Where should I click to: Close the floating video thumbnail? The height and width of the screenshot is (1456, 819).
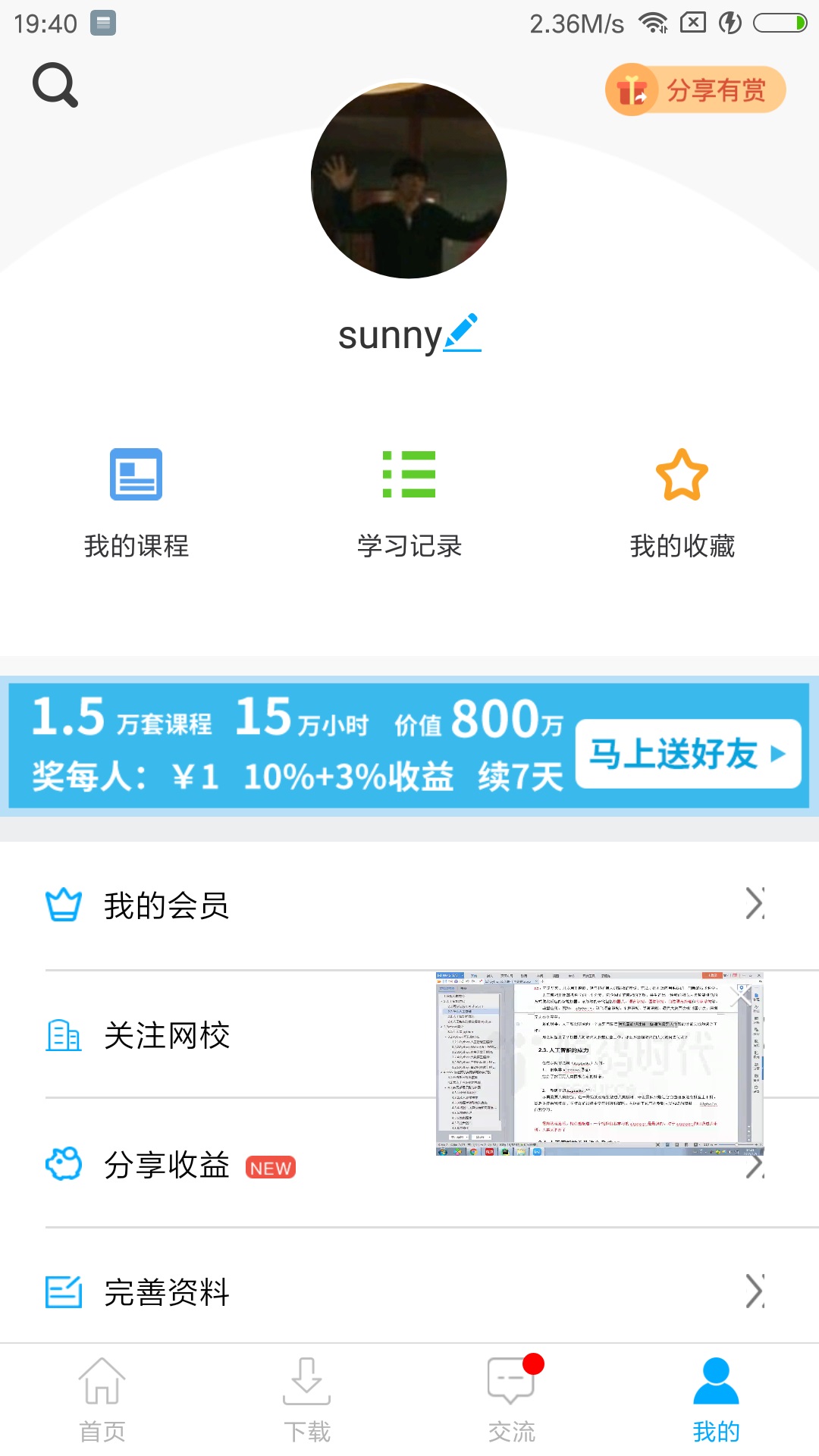[741, 995]
